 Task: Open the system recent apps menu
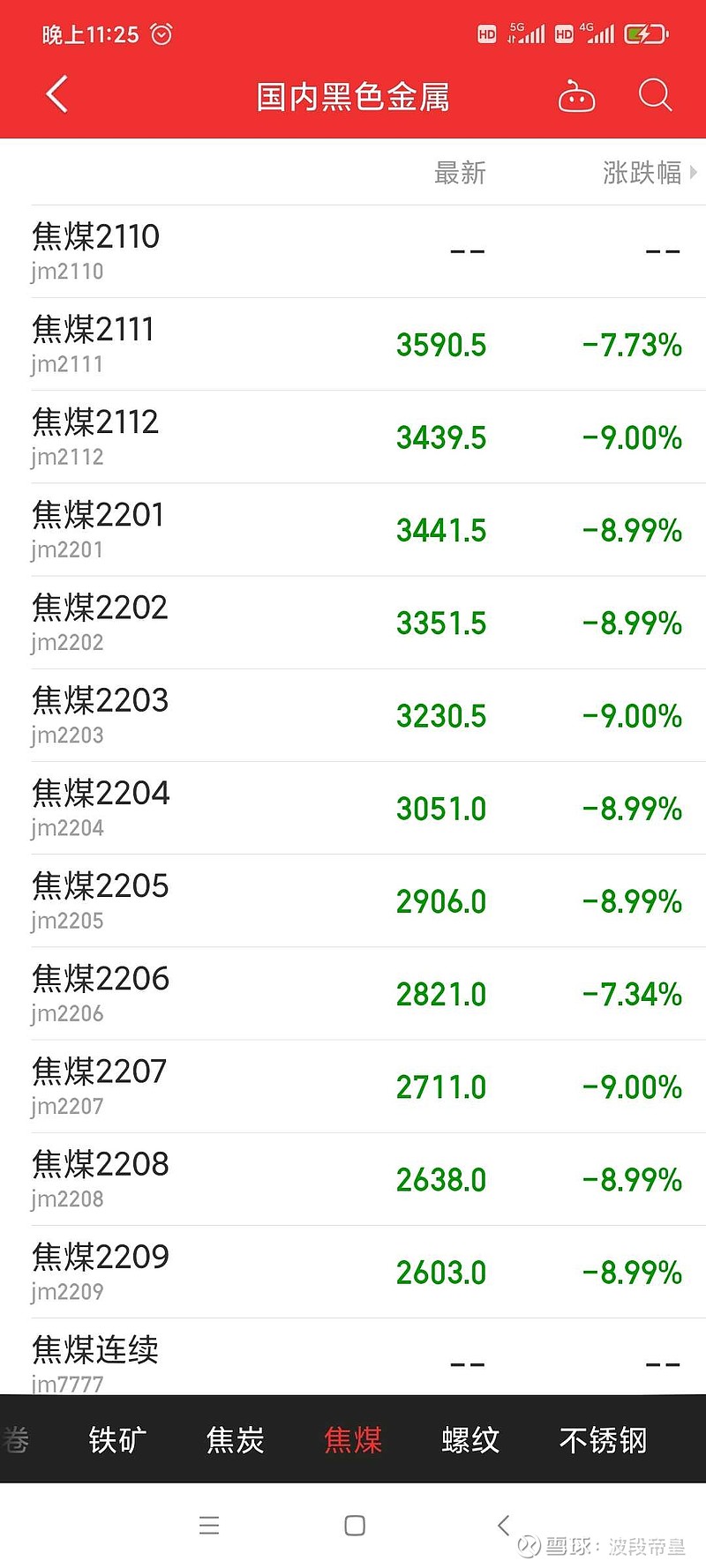click(x=209, y=1526)
